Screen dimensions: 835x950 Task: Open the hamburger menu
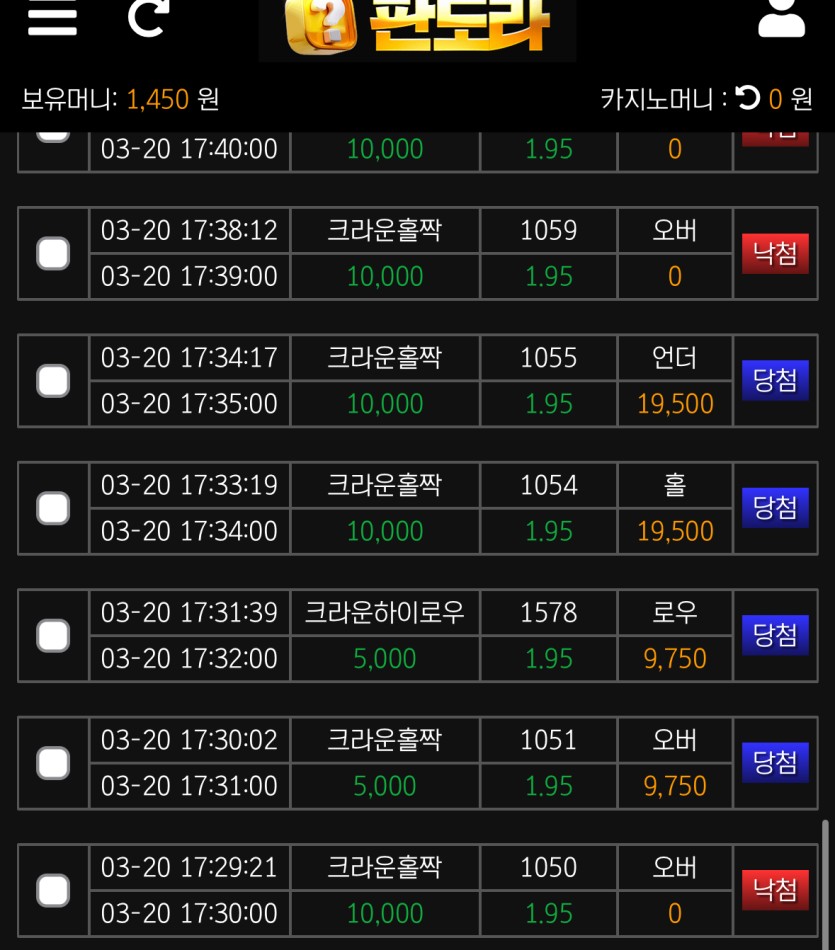coord(52,17)
